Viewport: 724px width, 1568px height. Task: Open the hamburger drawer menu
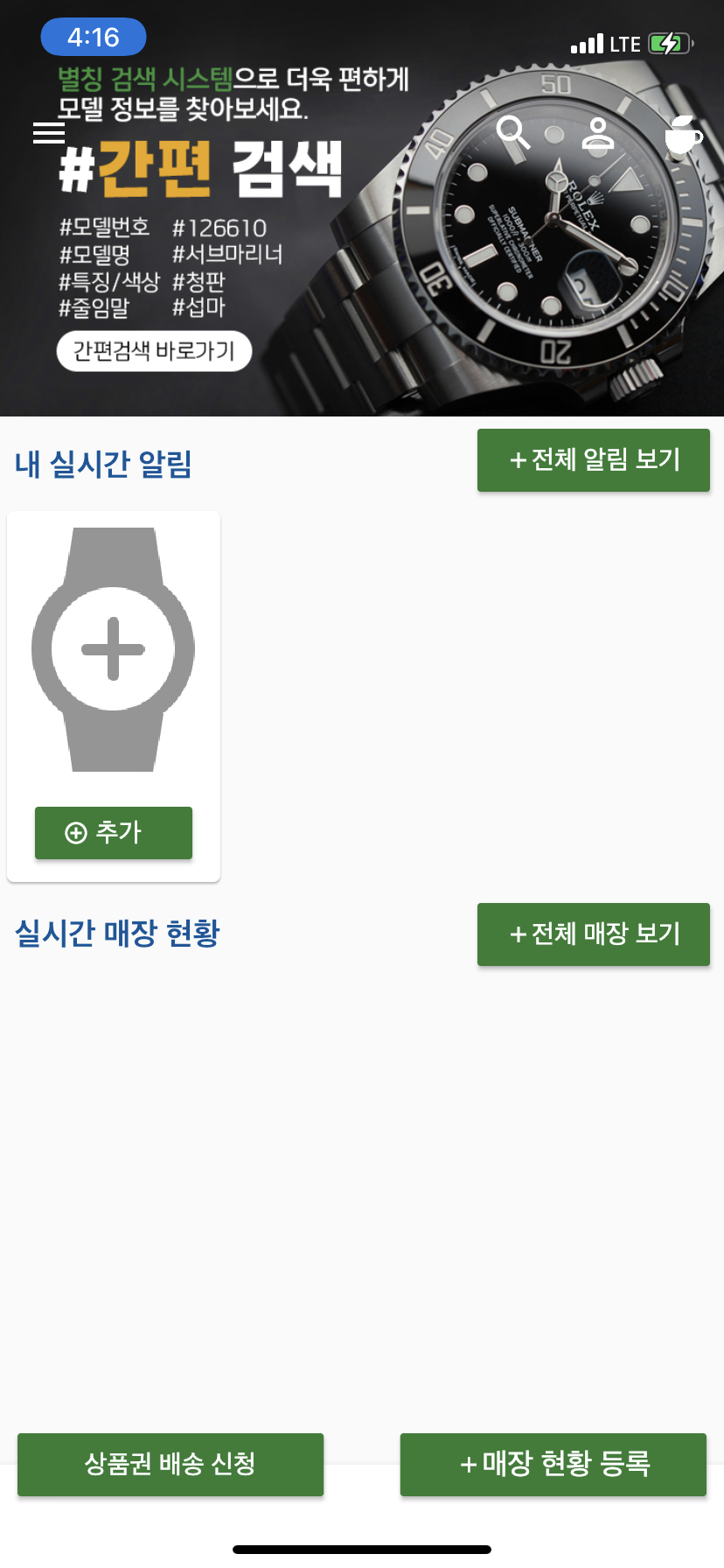(x=49, y=133)
